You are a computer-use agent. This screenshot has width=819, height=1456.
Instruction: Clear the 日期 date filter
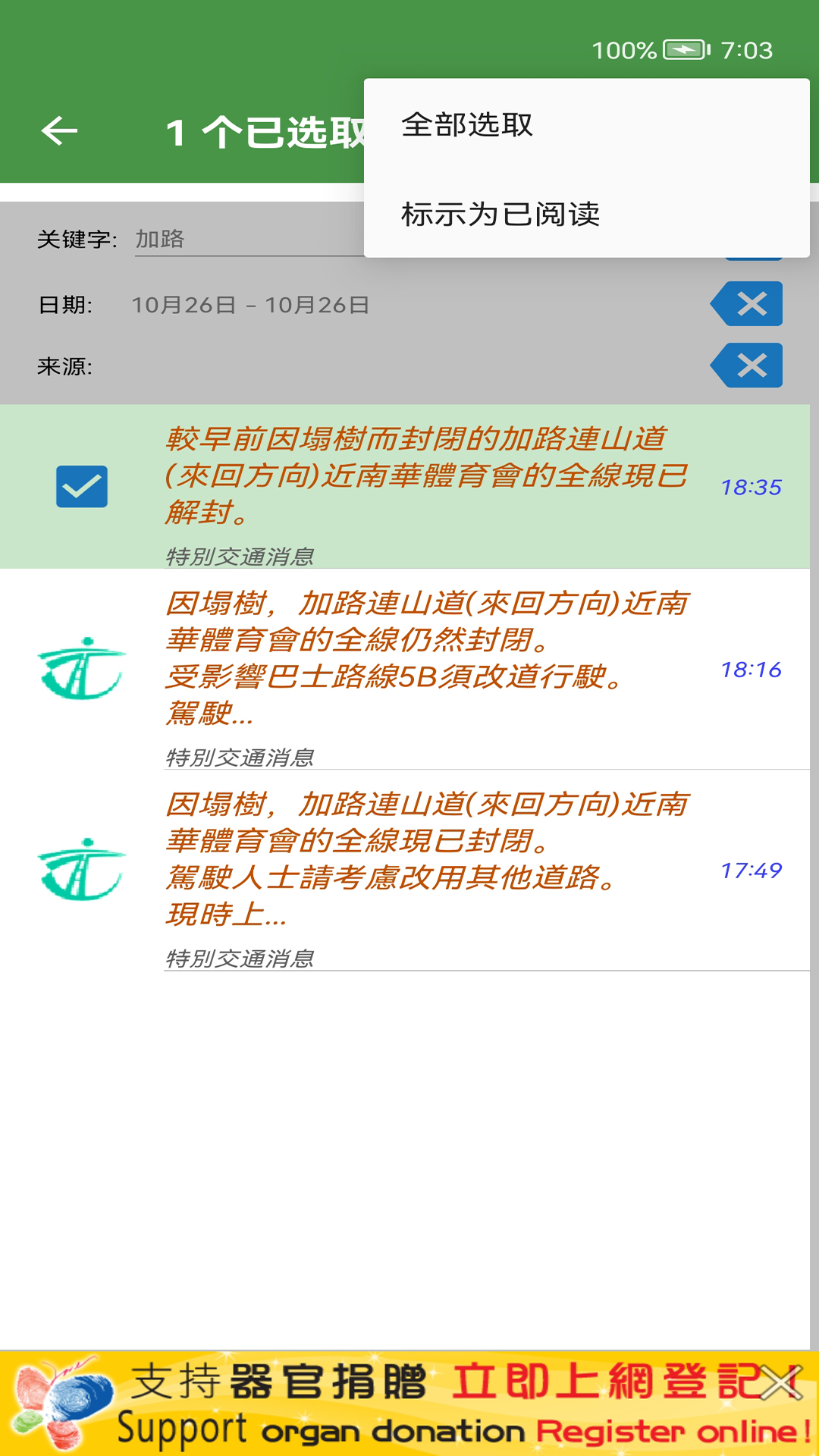point(749,304)
